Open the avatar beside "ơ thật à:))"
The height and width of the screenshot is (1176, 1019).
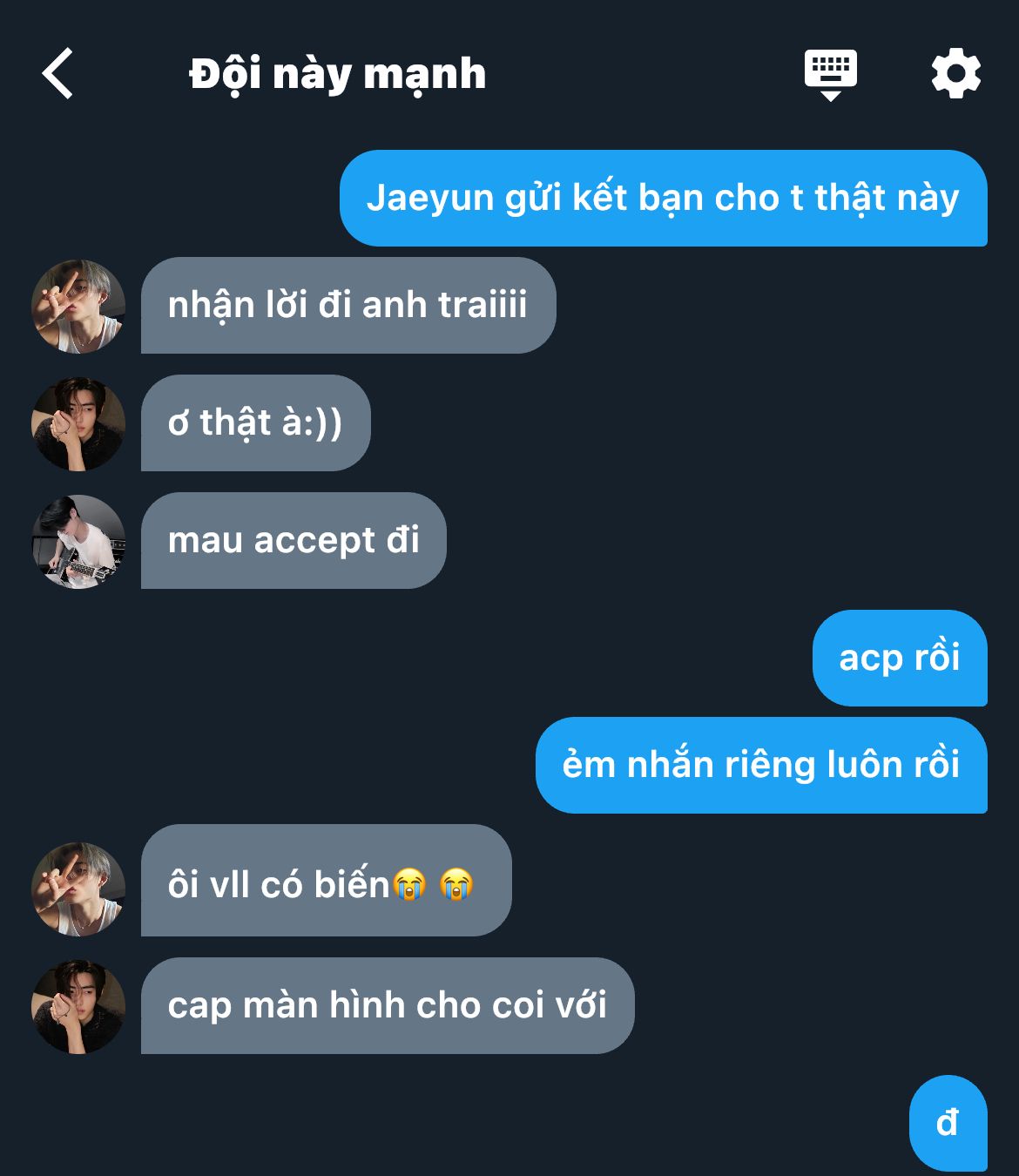78,424
